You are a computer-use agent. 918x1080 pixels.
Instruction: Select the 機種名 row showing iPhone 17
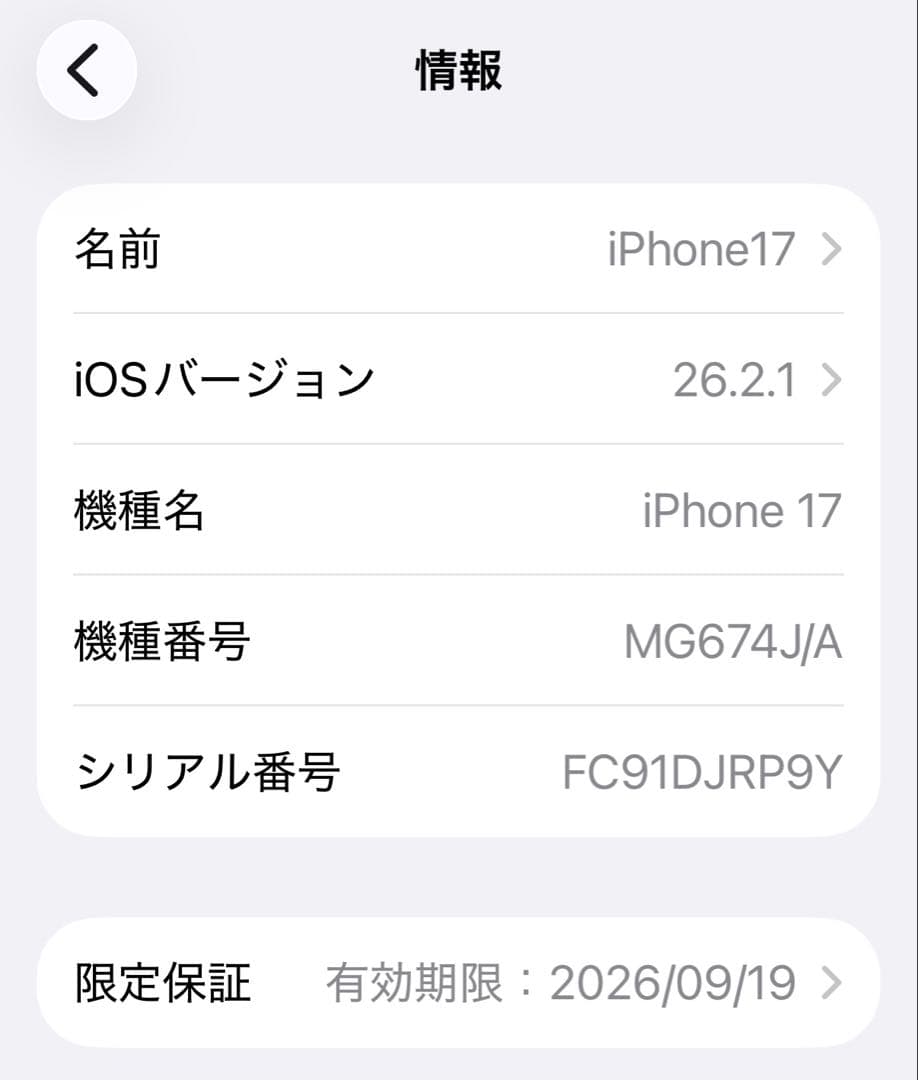pos(459,511)
